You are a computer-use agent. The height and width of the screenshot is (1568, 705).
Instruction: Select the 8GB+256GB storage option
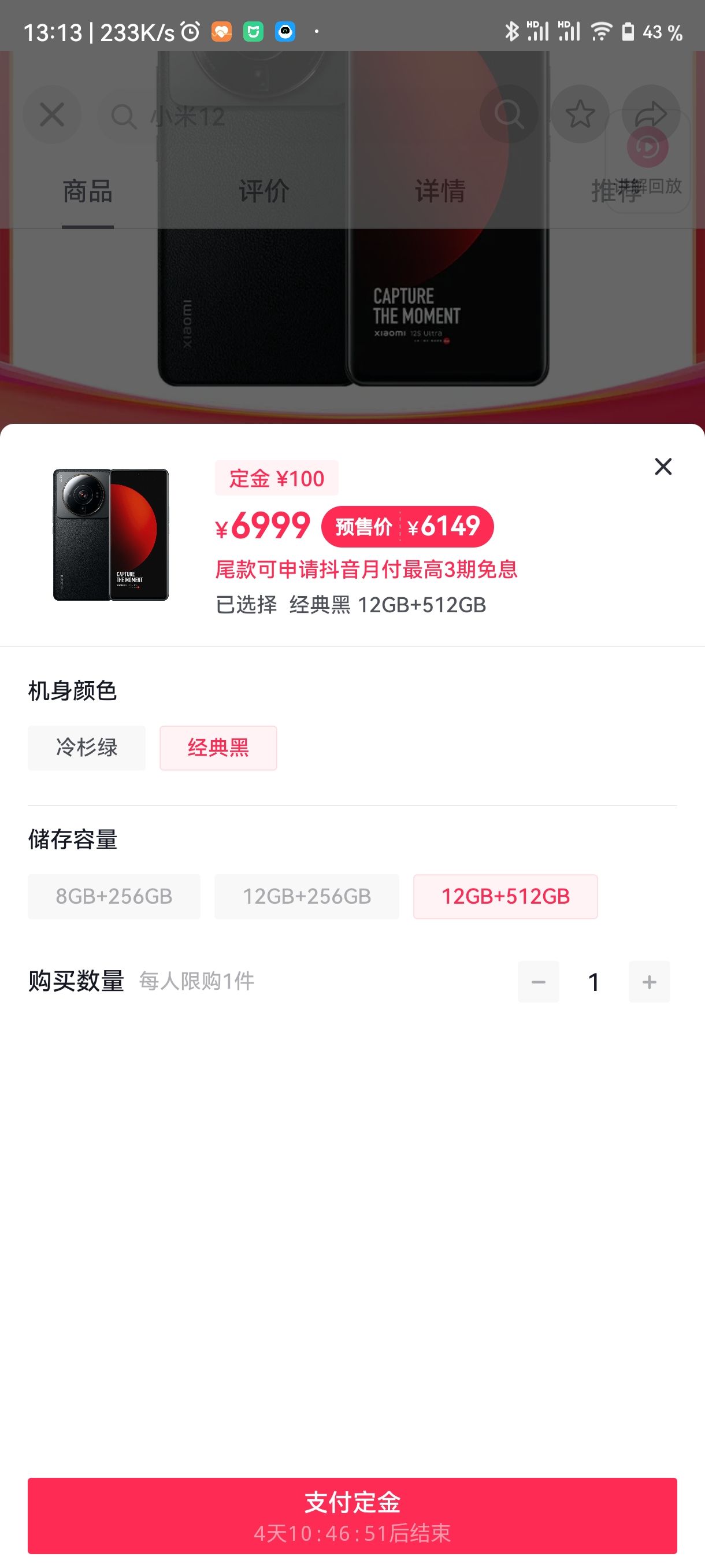(114, 896)
